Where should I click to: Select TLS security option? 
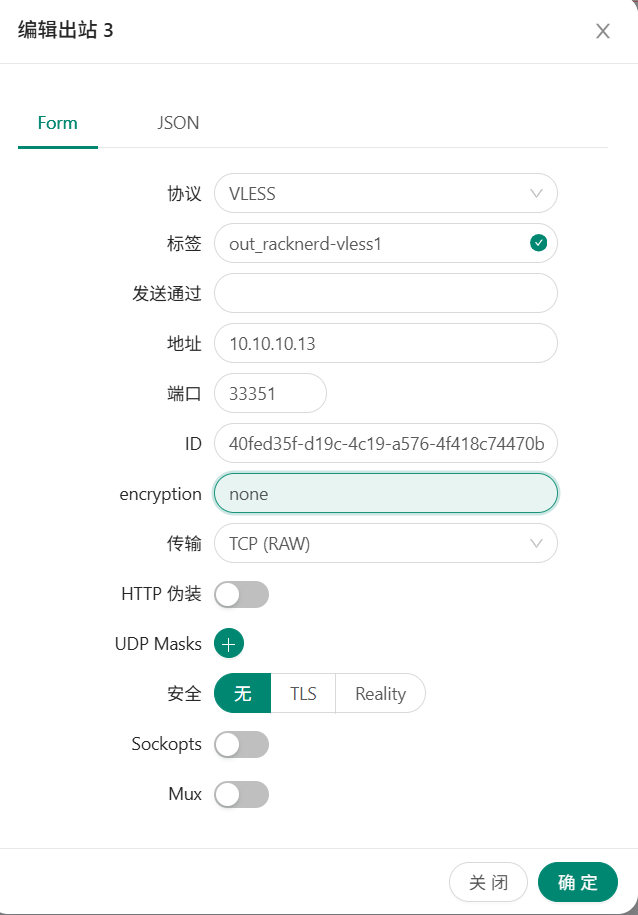tap(303, 693)
